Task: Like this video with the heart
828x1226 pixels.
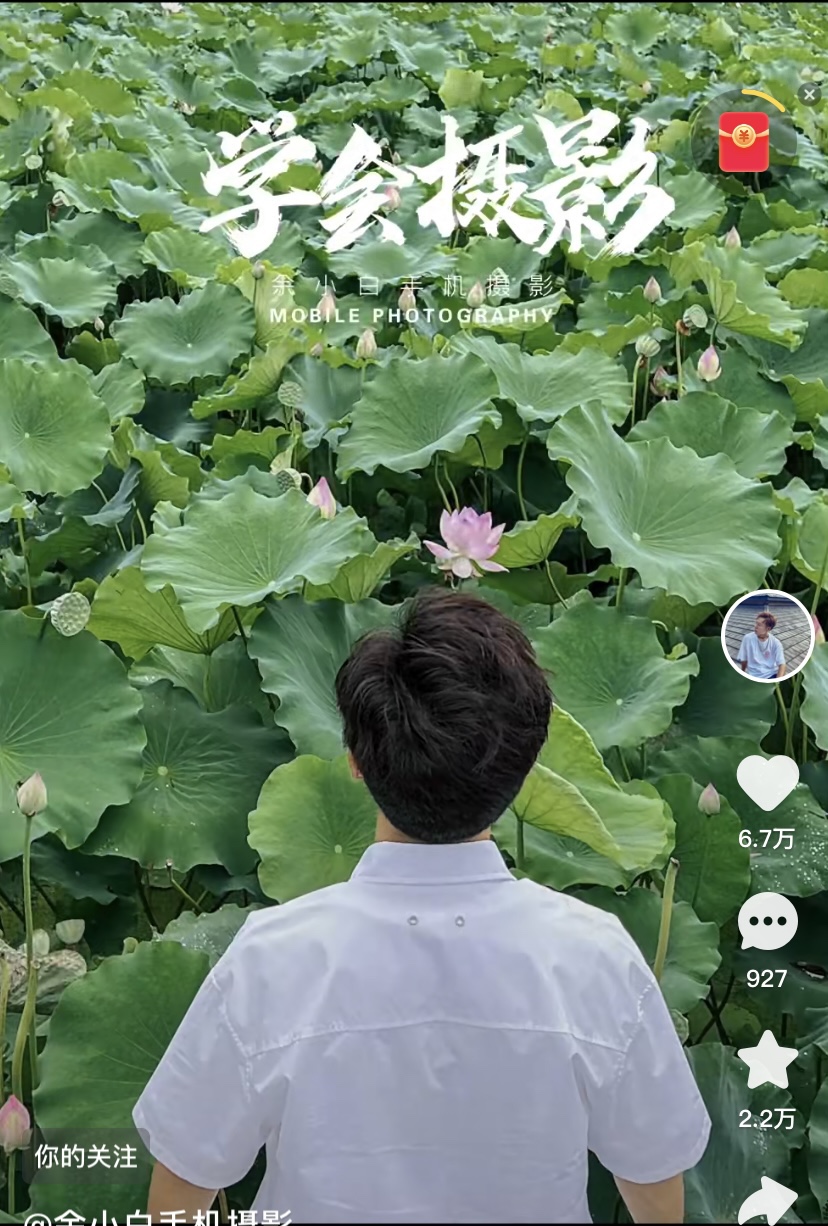Action: [767, 782]
